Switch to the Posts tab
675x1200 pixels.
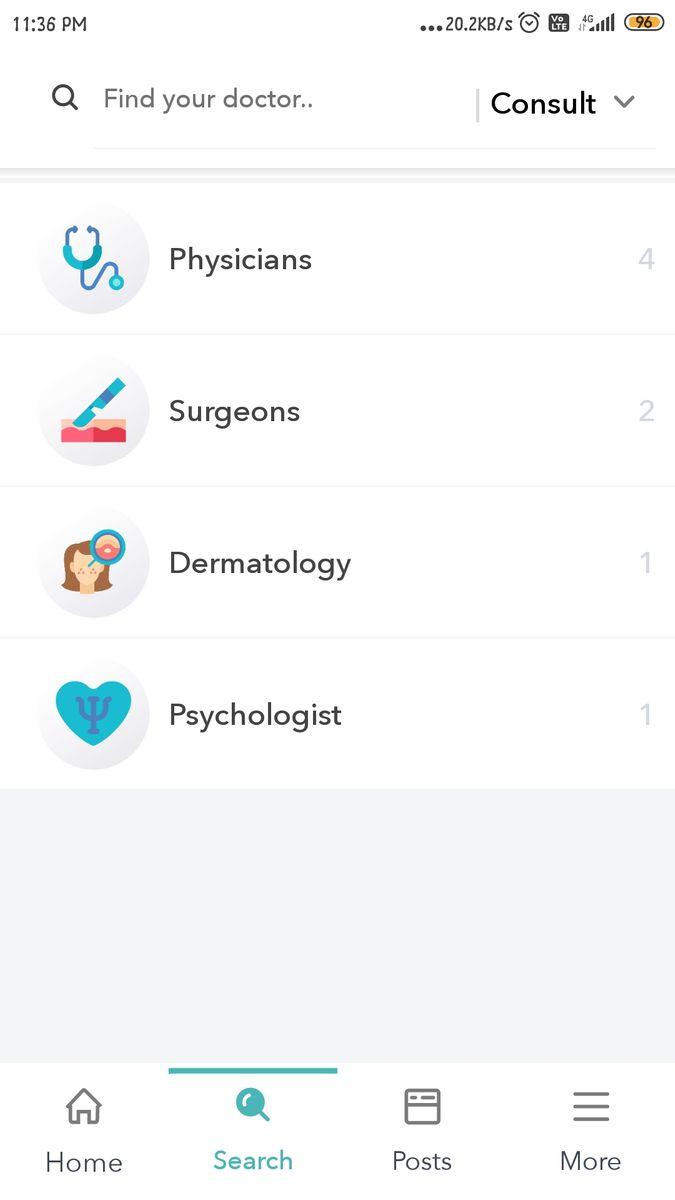(422, 1132)
